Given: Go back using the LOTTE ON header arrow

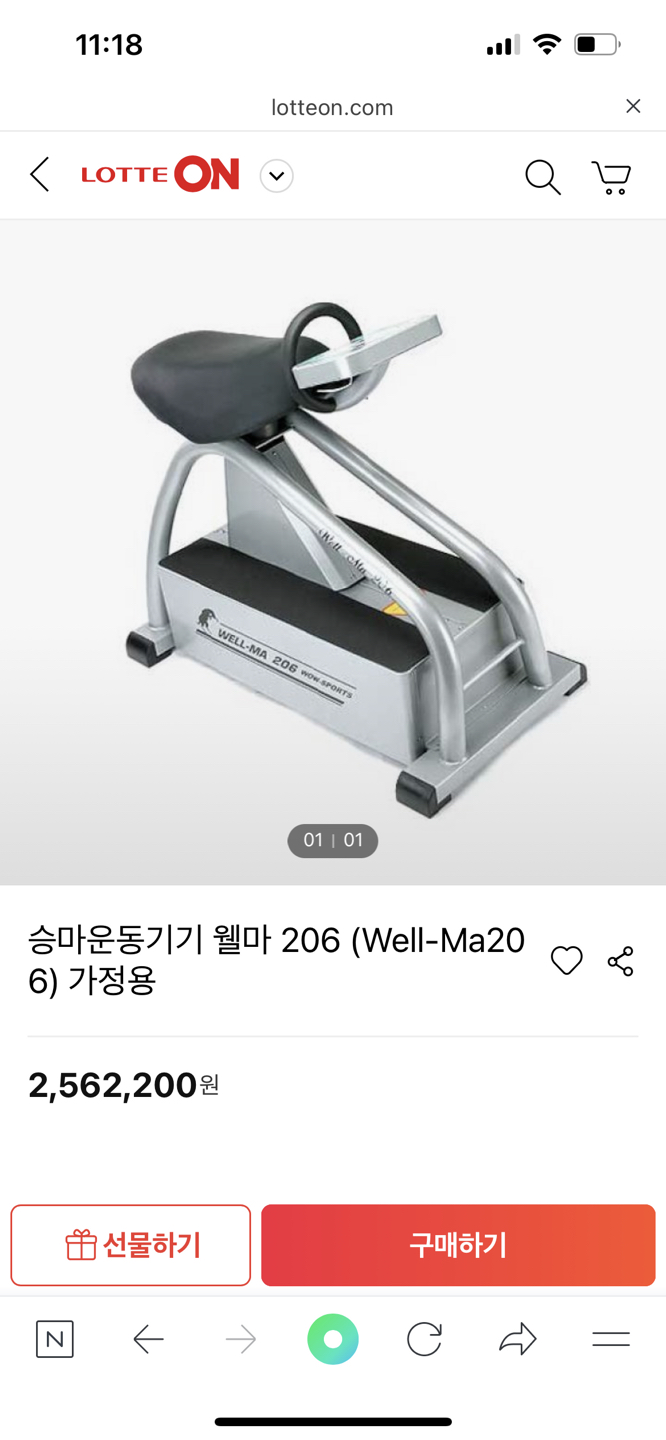Looking at the screenshot, I should click(40, 175).
